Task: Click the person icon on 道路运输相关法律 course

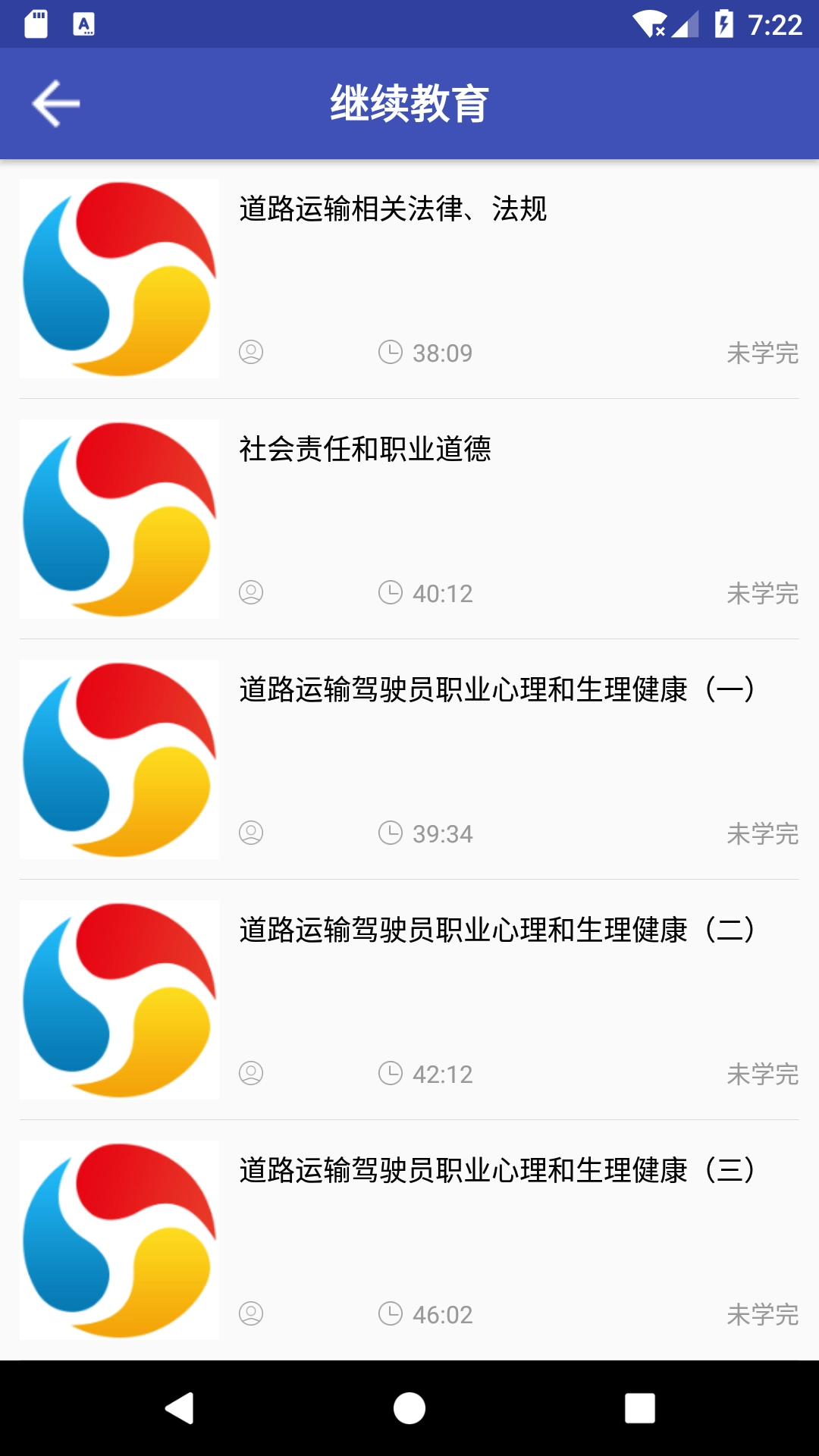Action: [252, 352]
